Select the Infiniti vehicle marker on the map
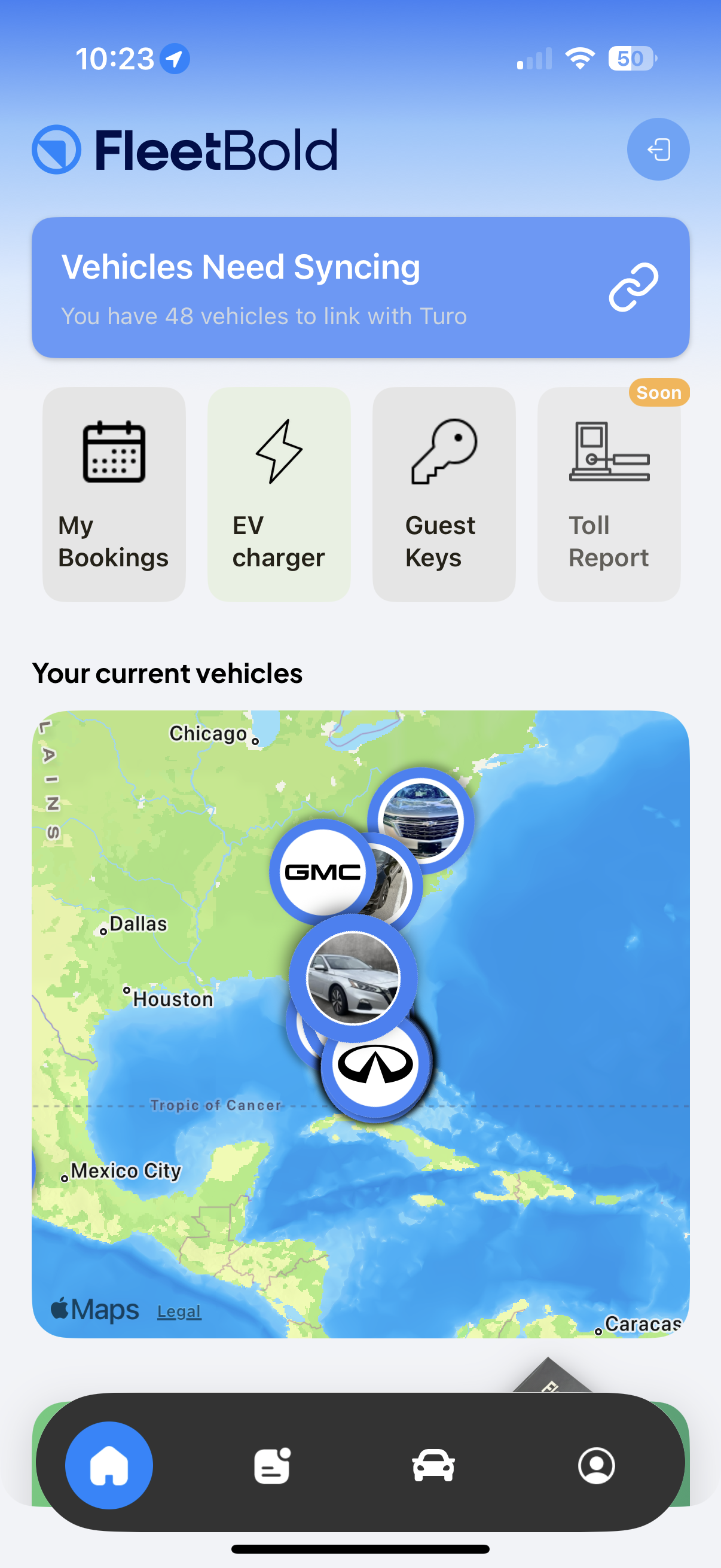 (x=376, y=1065)
